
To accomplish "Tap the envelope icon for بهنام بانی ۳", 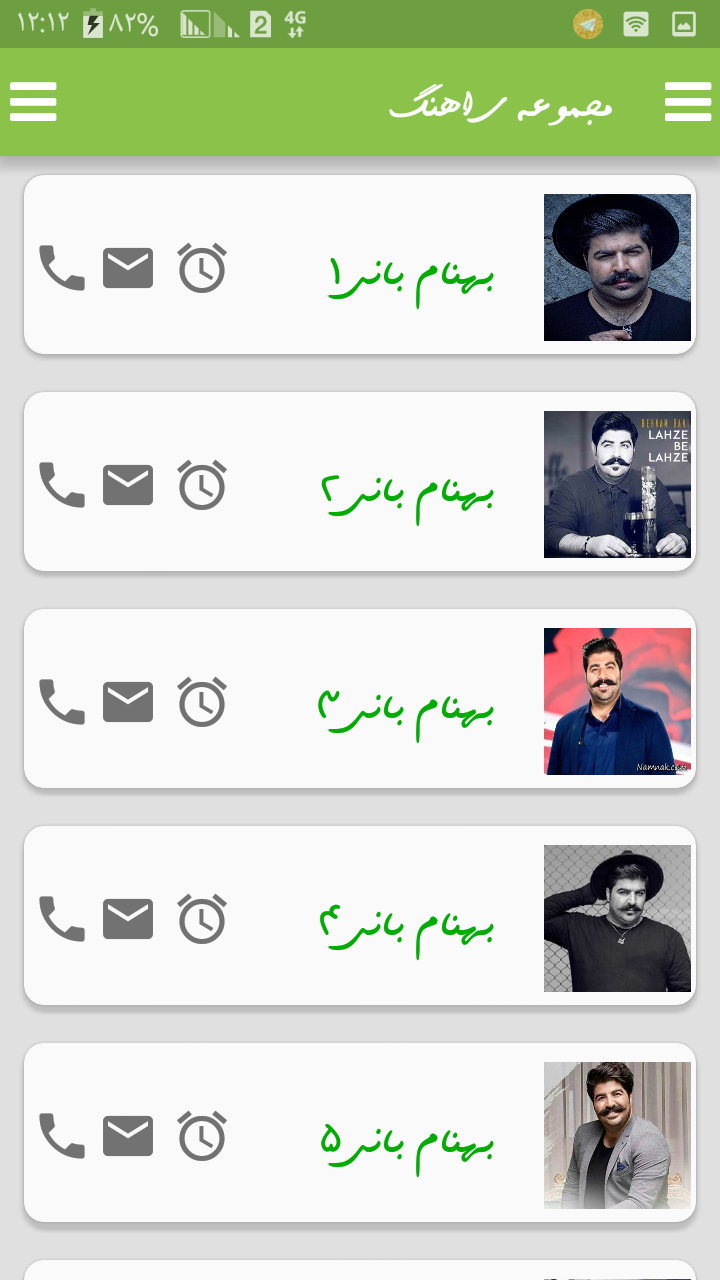I will [x=128, y=702].
